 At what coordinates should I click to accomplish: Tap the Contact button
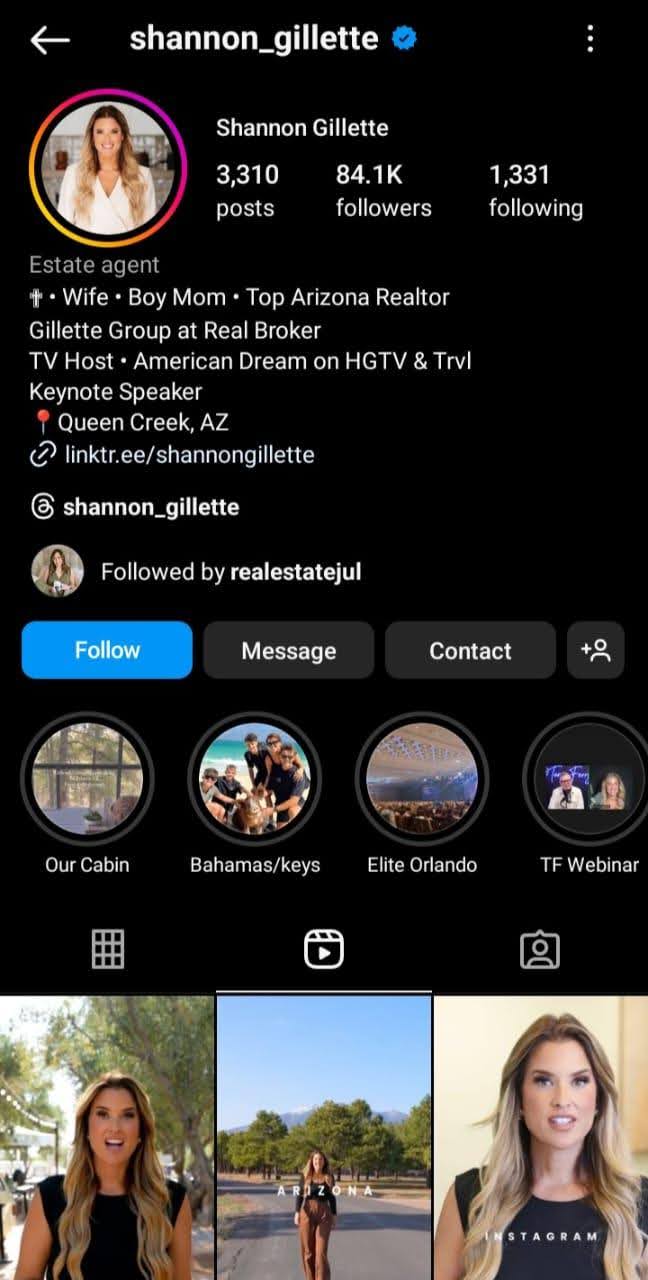(470, 650)
